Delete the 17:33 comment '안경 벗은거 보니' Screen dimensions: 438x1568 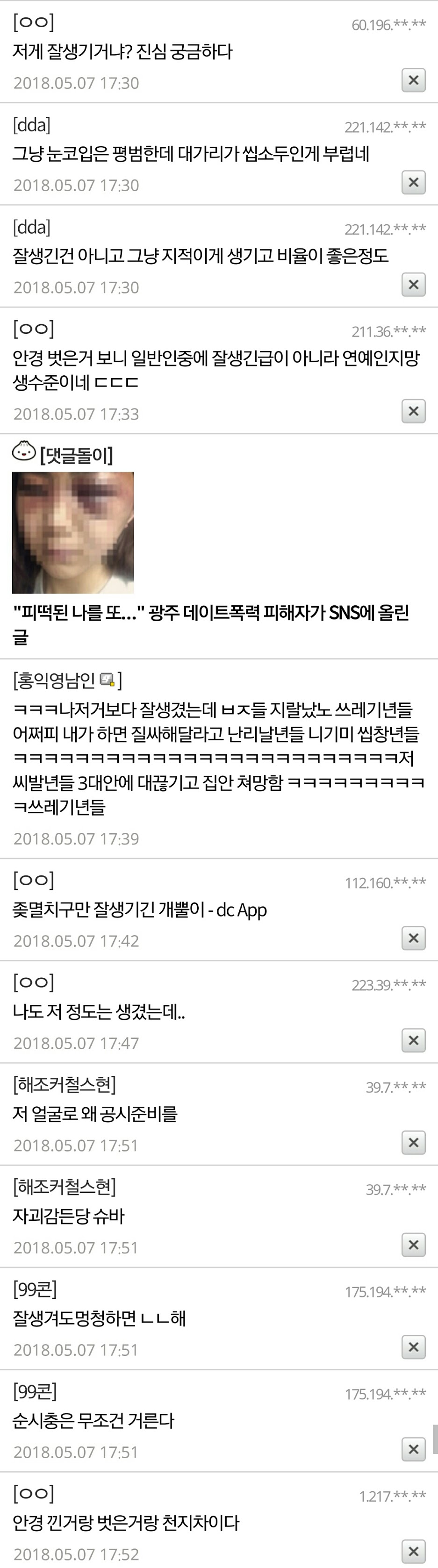click(x=413, y=411)
